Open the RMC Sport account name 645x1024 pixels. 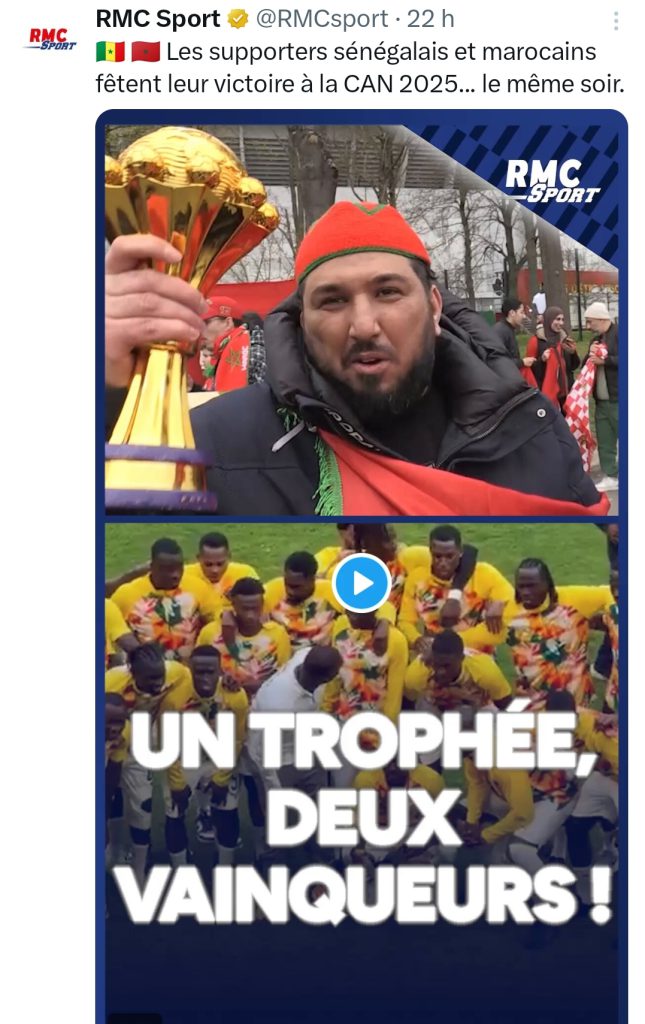point(158,19)
